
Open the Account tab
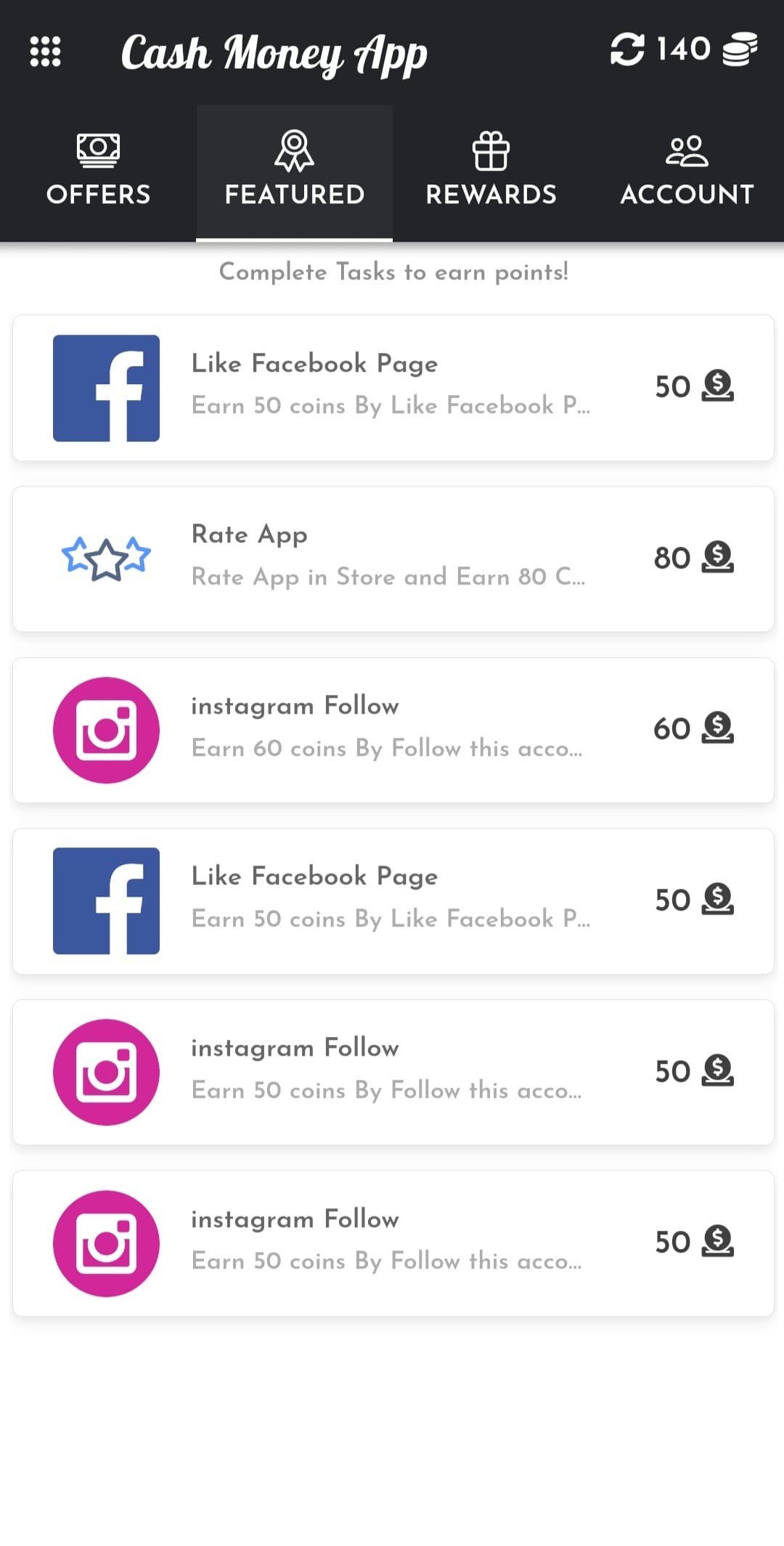[x=687, y=171]
